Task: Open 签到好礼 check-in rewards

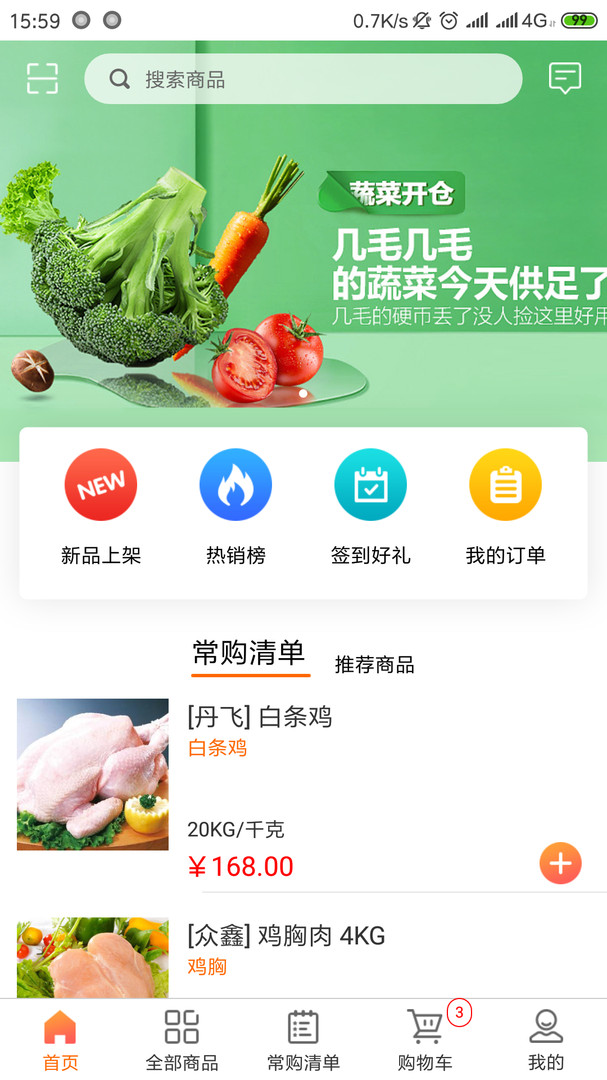Action: [370, 507]
